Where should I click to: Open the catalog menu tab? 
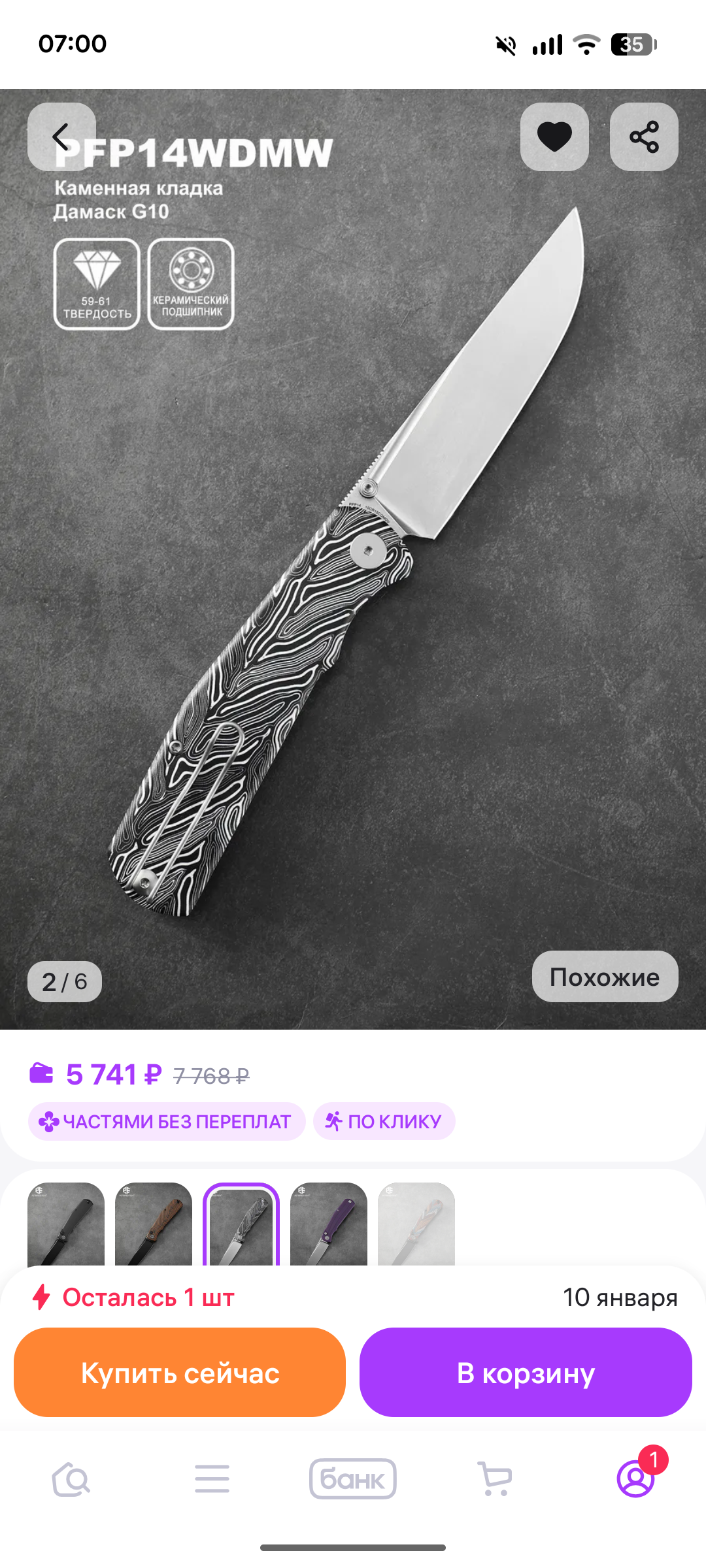click(x=212, y=1479)
